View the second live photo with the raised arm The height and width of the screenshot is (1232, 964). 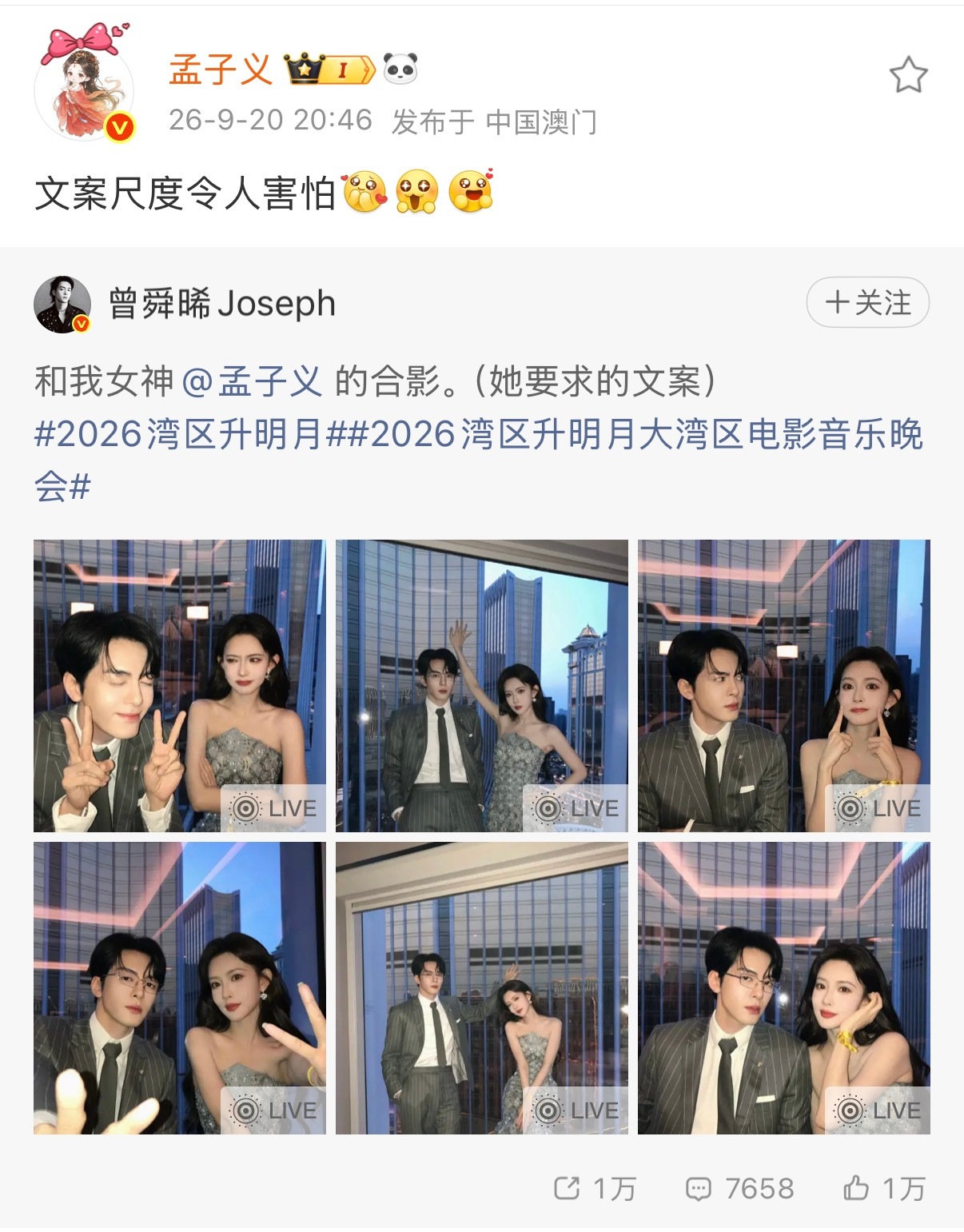tap(482, 686)
